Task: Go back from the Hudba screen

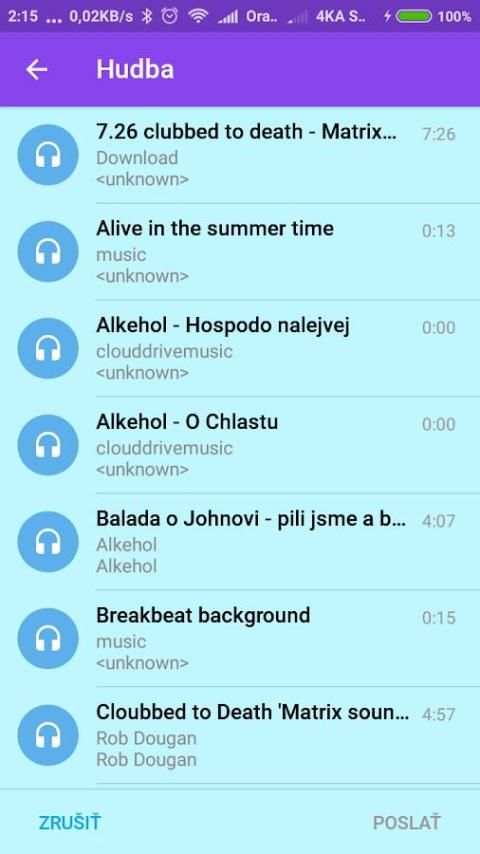Action: (x=37, y=70)
